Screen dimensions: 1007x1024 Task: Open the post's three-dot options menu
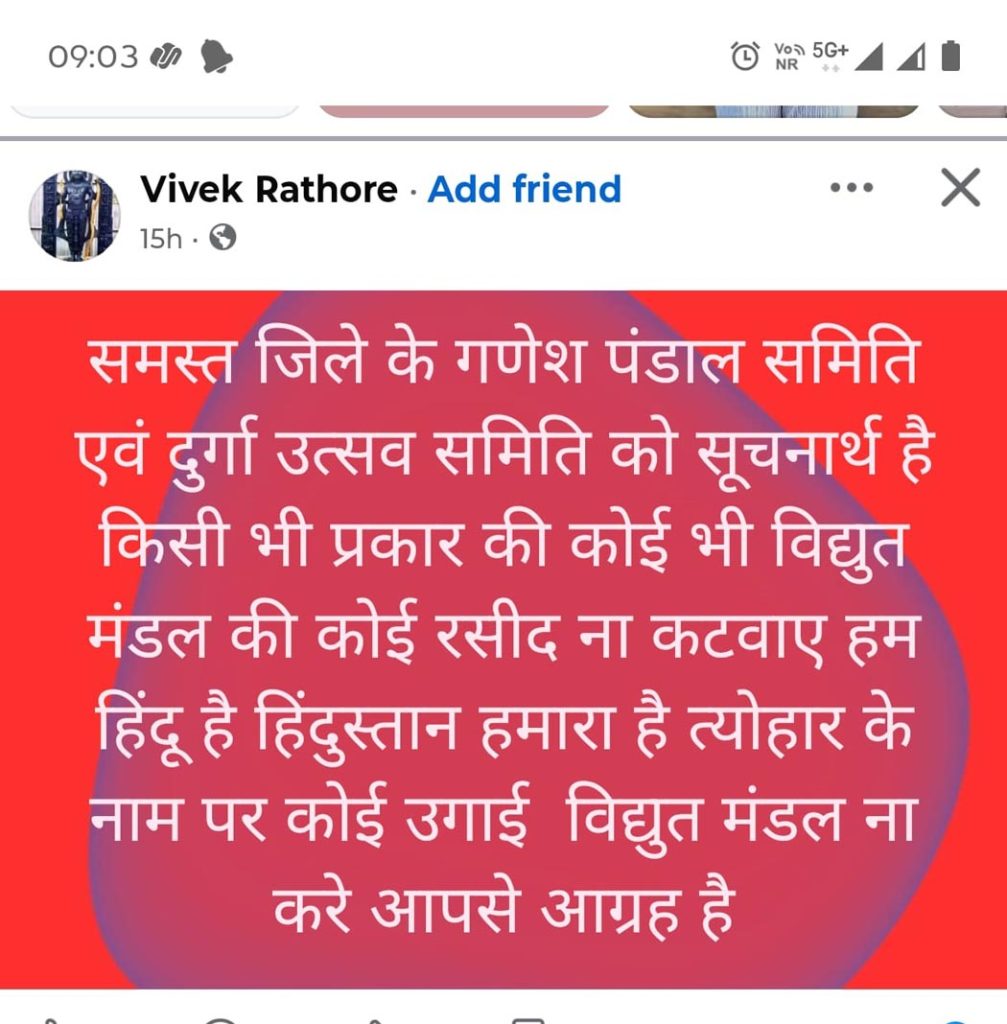click(852, 188)
